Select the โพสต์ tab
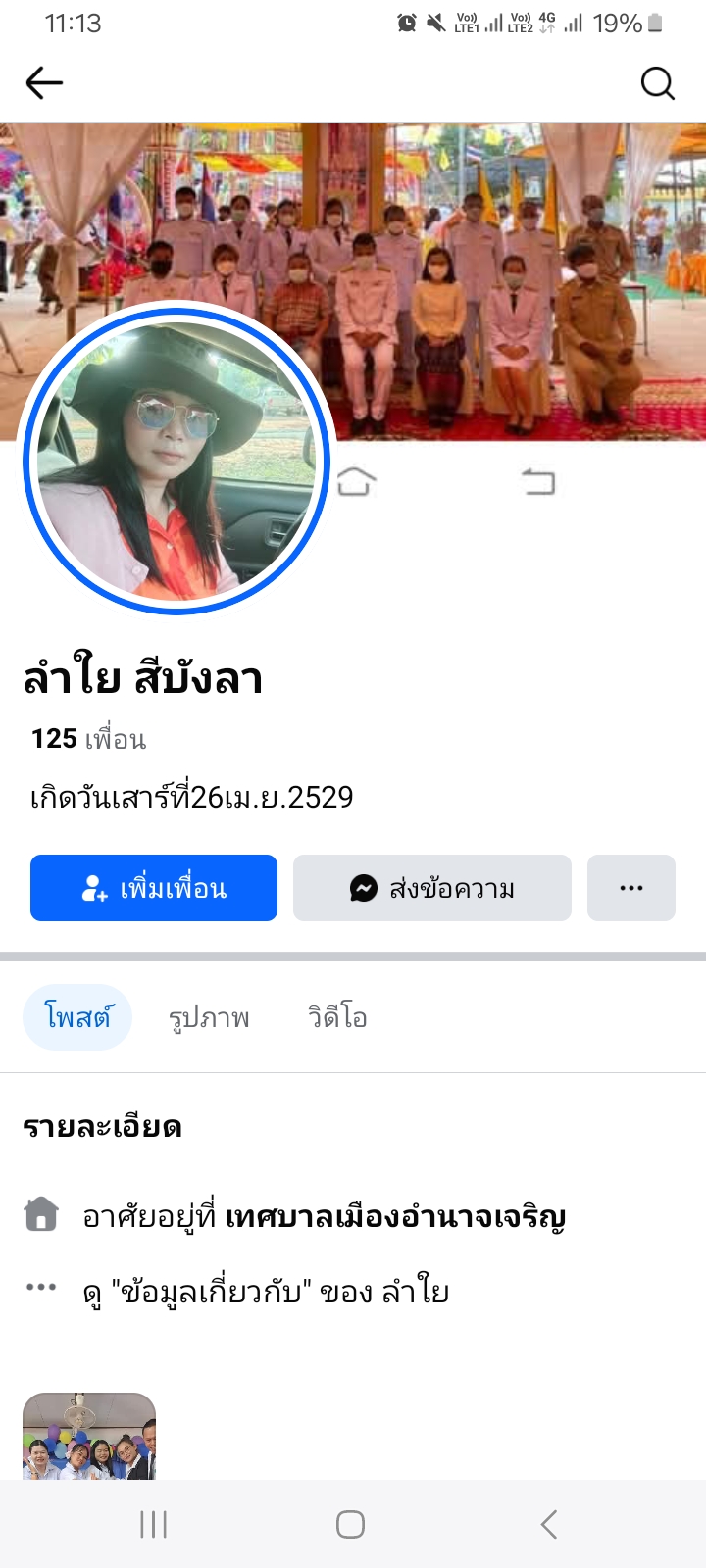This screenshot has height=1568, width=706. (77, 1017)
